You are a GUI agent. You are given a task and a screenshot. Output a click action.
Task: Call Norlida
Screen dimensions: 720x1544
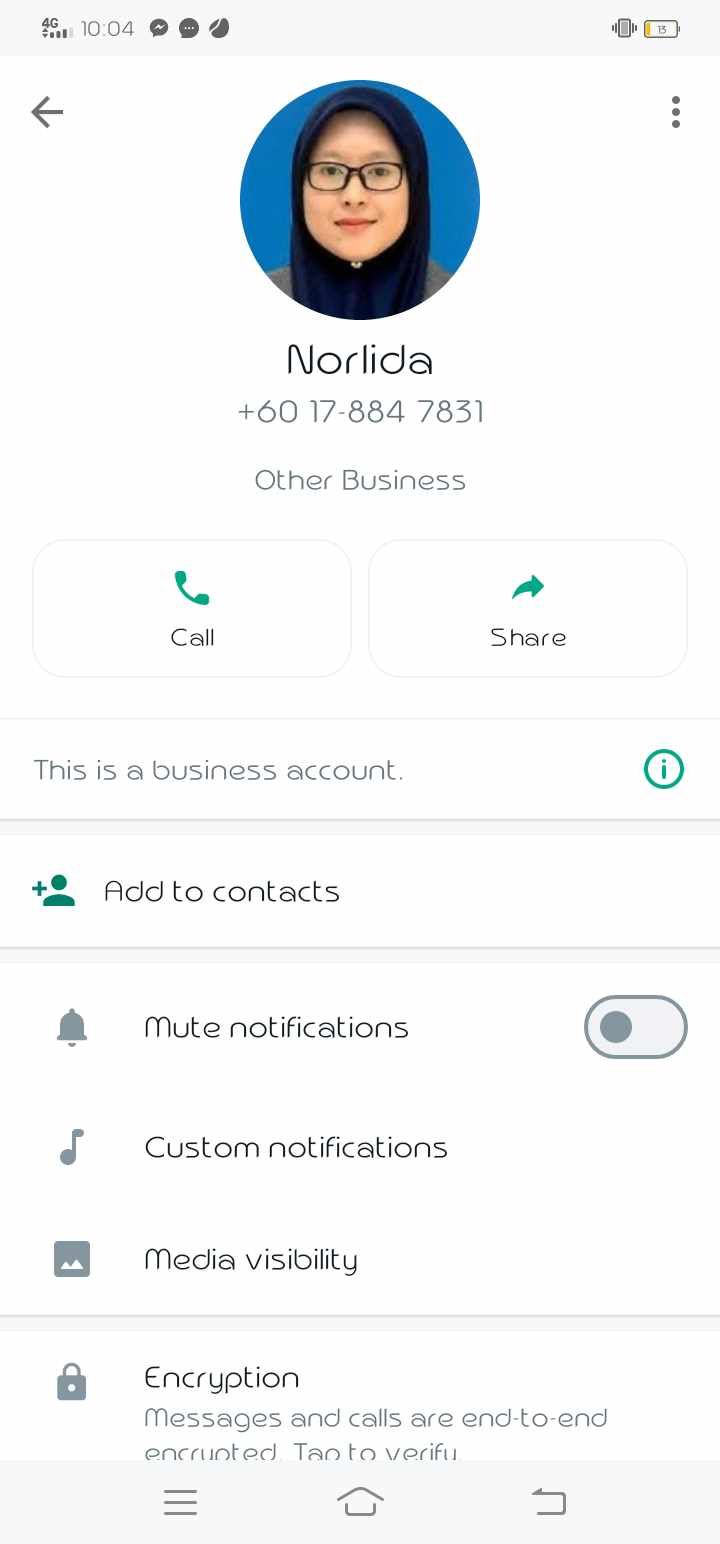pos(192,608)
